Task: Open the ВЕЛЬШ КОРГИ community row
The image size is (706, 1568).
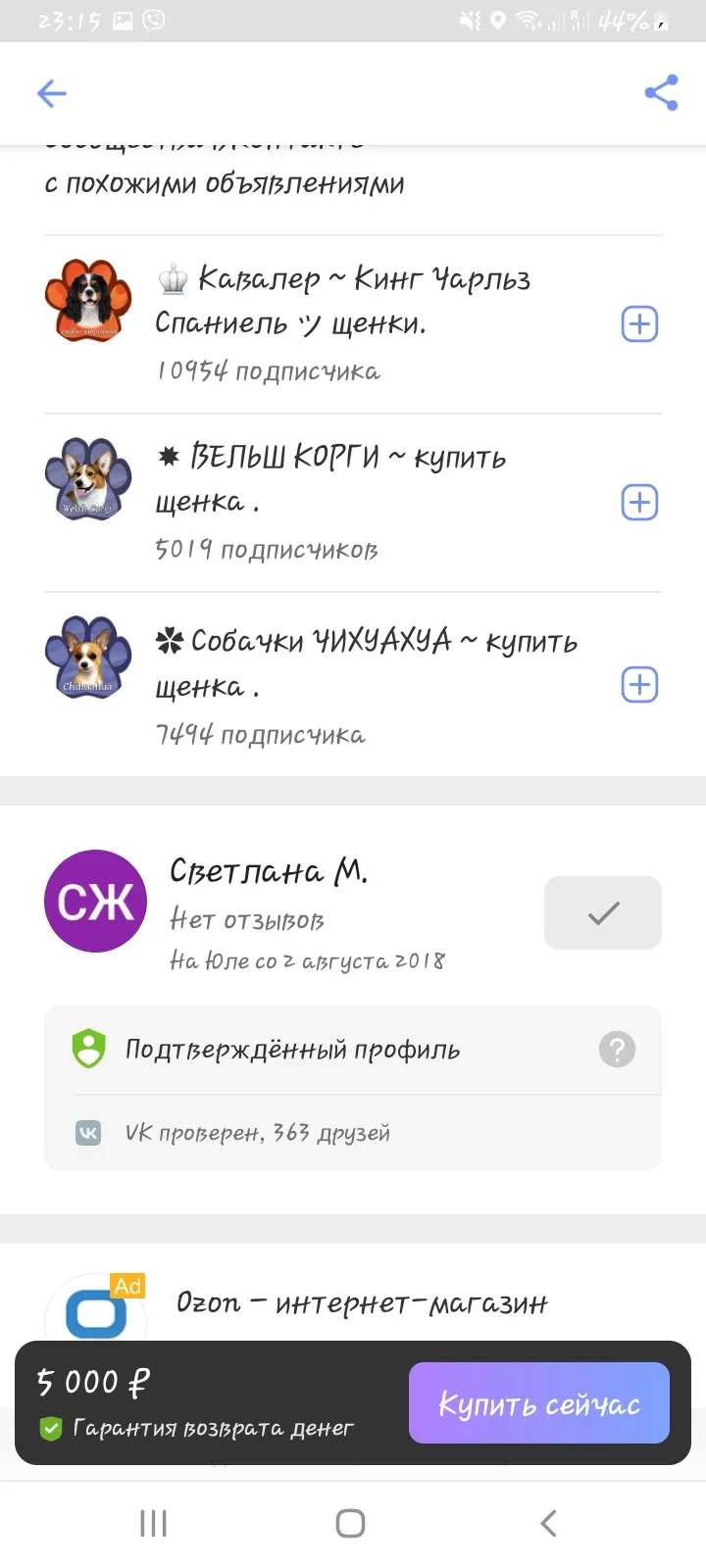Action: (x=324, y=503)
